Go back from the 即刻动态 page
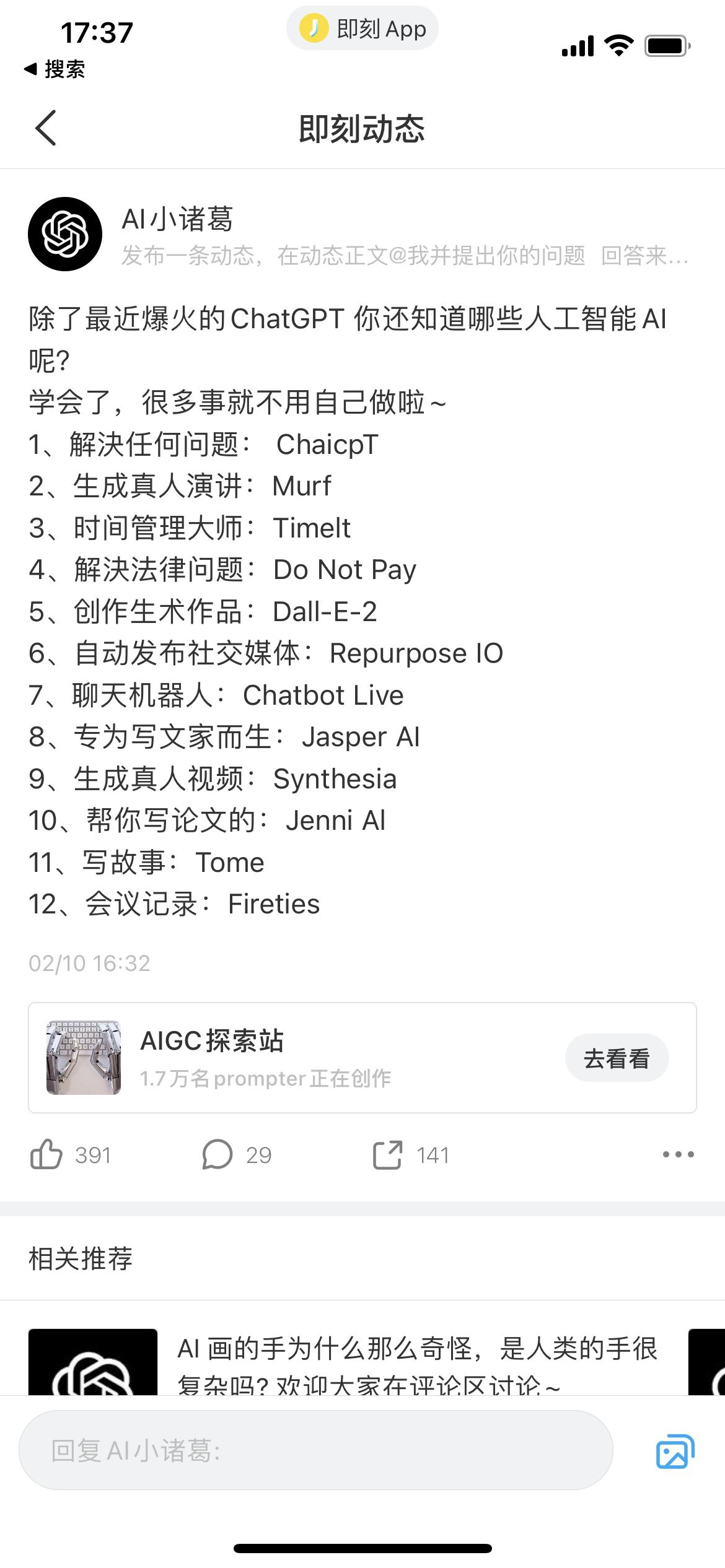 (x=46, y=128)
